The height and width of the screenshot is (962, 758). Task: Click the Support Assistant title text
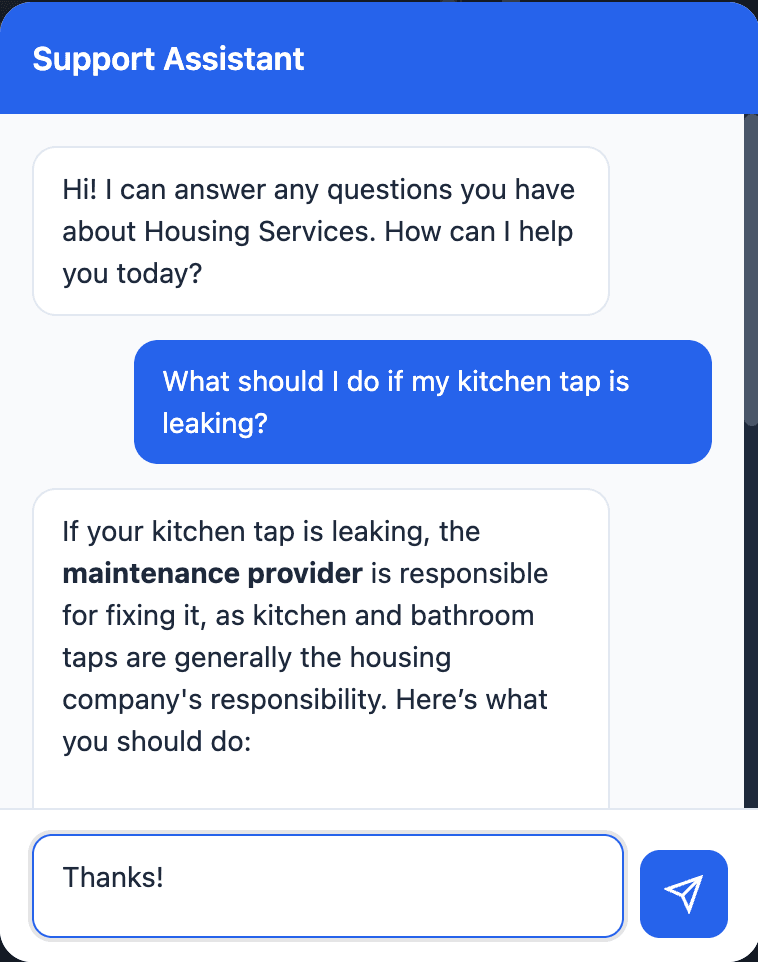tap(168, 59)
